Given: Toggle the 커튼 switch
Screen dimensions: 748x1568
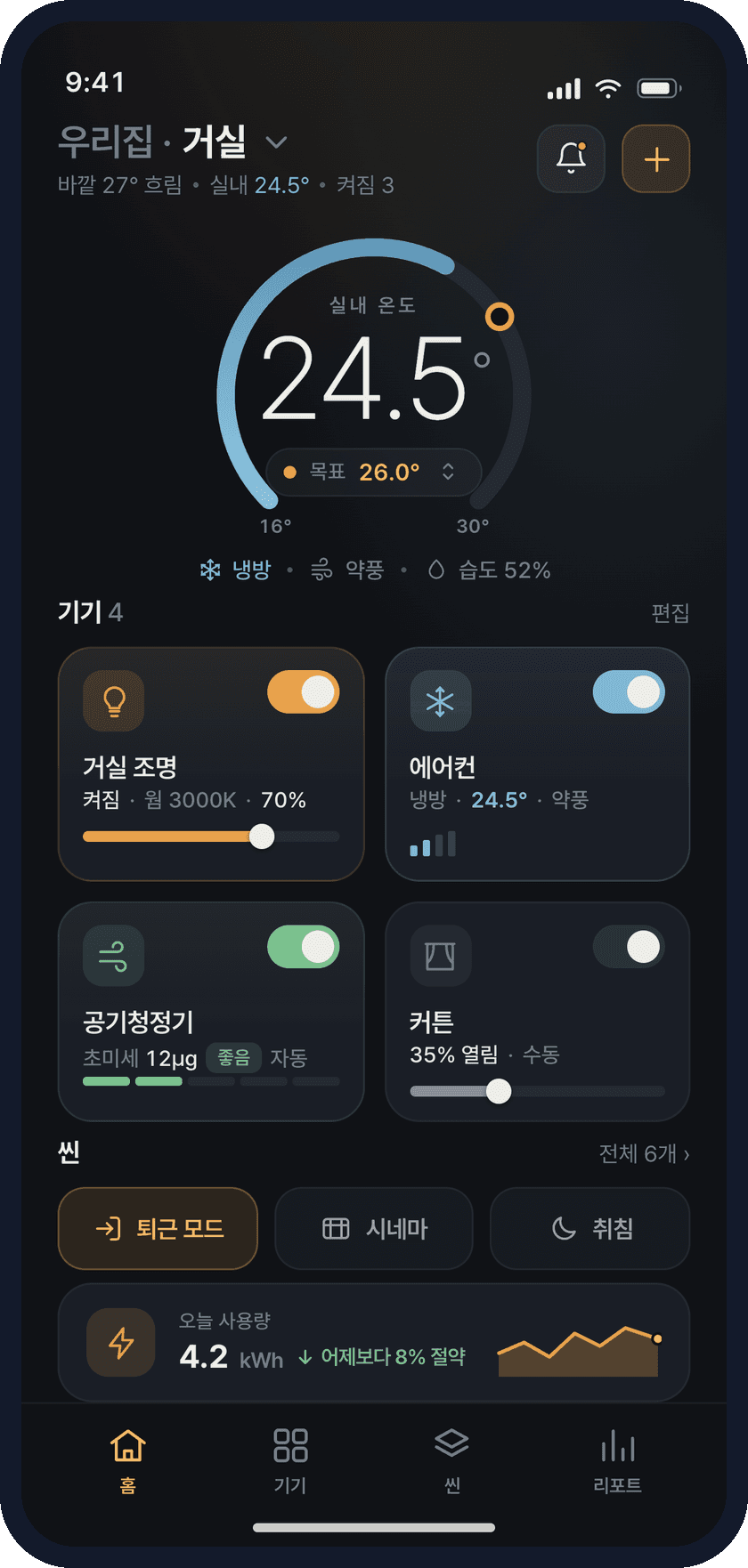Looking at the screenshot, I should click(629, 947).
